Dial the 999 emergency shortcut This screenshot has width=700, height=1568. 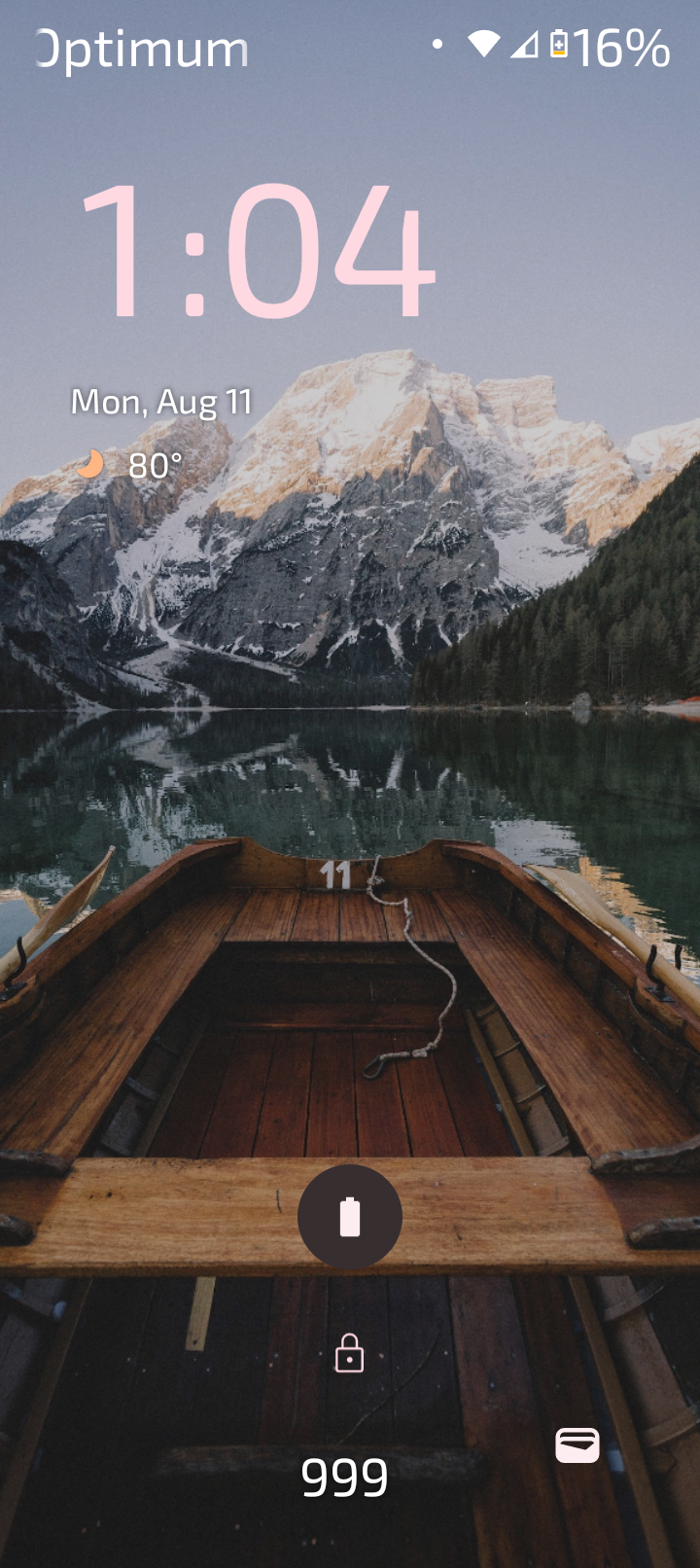344,1478
